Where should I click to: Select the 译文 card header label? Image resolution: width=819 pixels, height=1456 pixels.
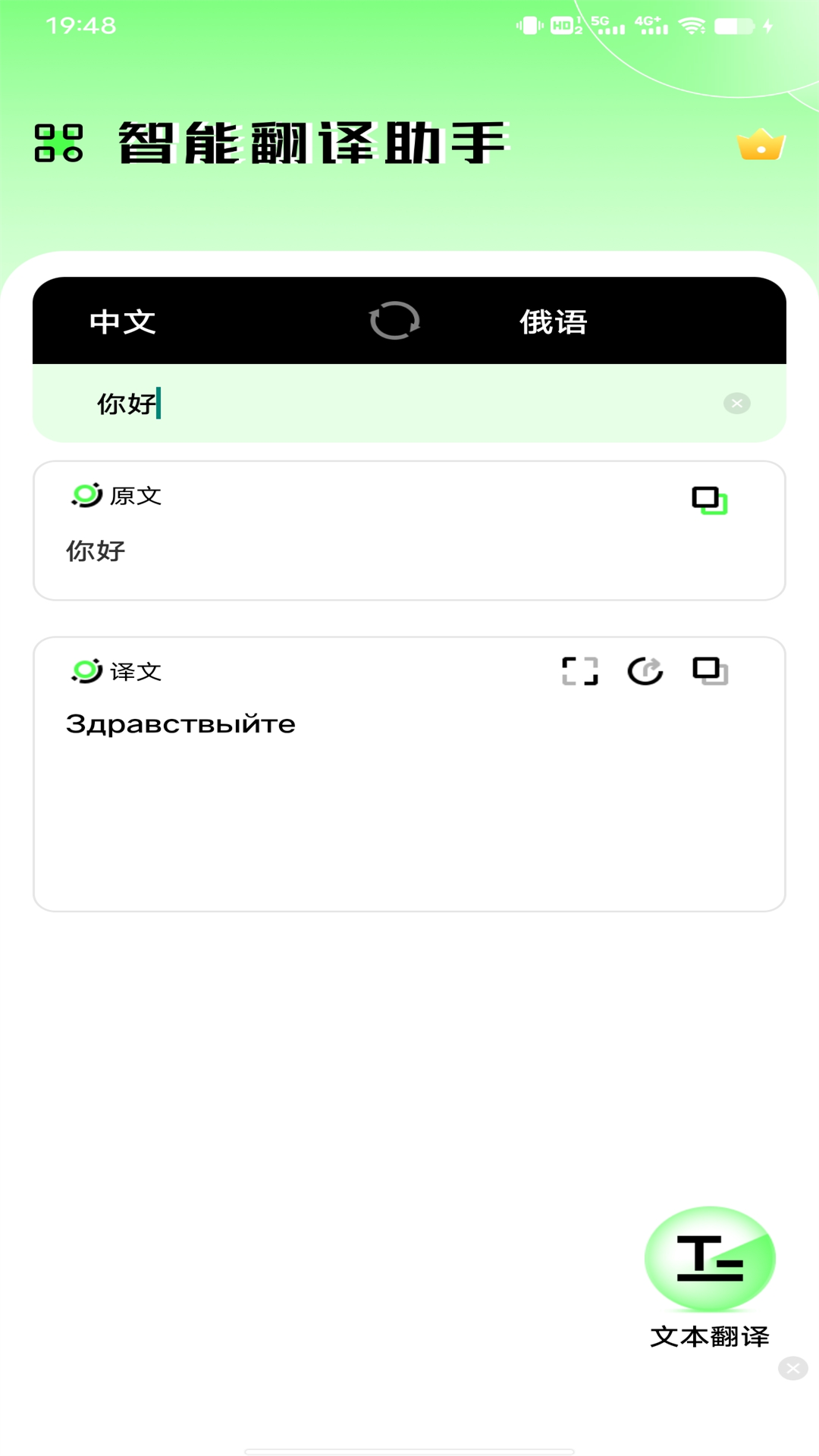[135, 672]
